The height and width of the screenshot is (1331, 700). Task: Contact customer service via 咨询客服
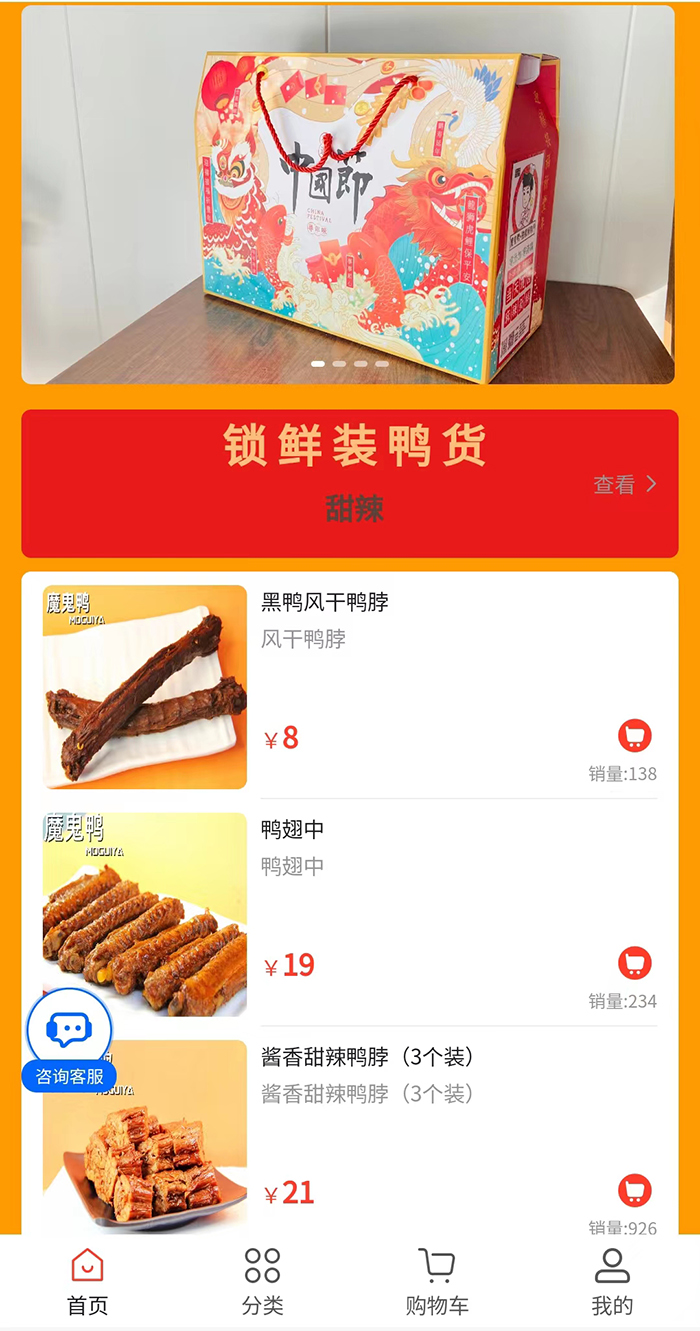coord(69,1042)
